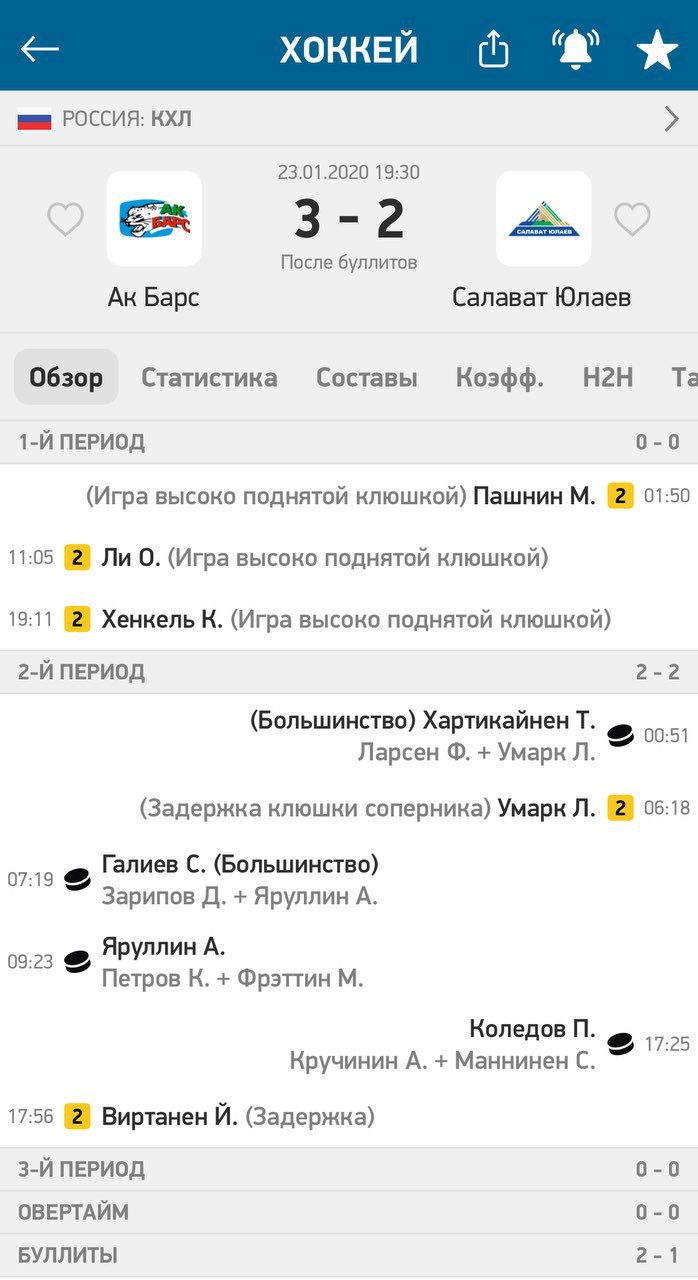
Task: Favorite Салават Юлаев with heart icon
Action: [x=632, y=219]
